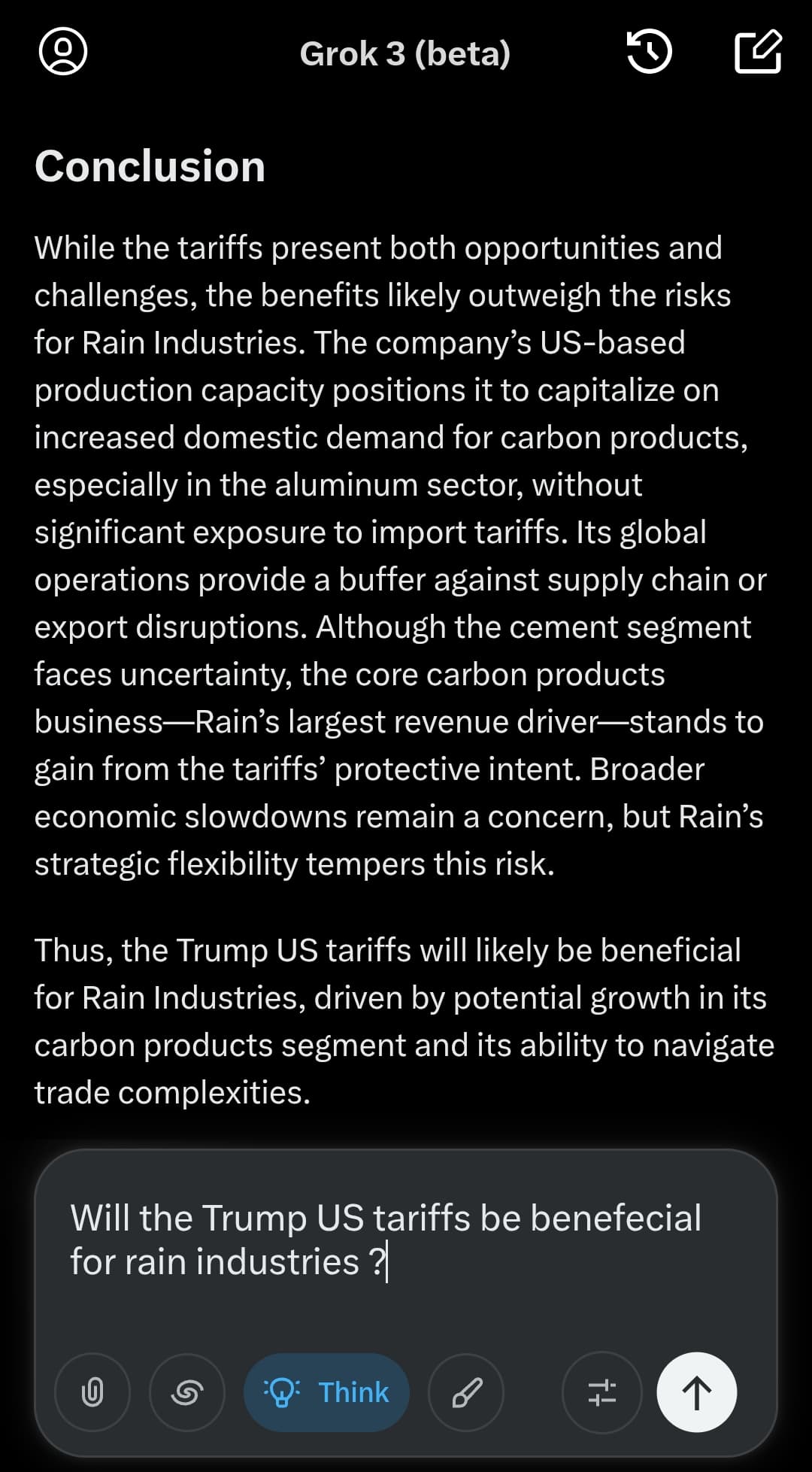Open chat history
The height and width of the screenshot is (1472, 812).
click(649, 52)
